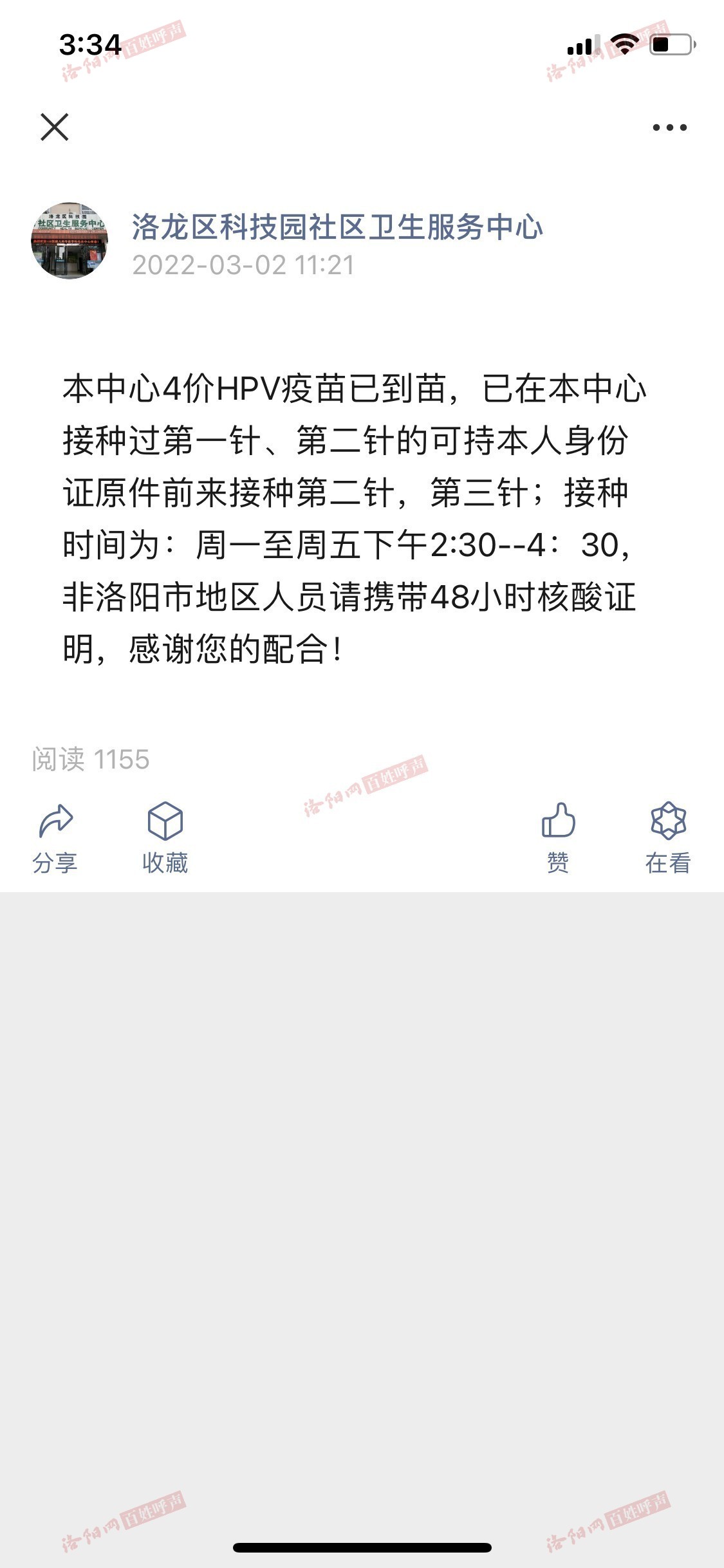Open the three-dot overflow menu

(669, 127)
